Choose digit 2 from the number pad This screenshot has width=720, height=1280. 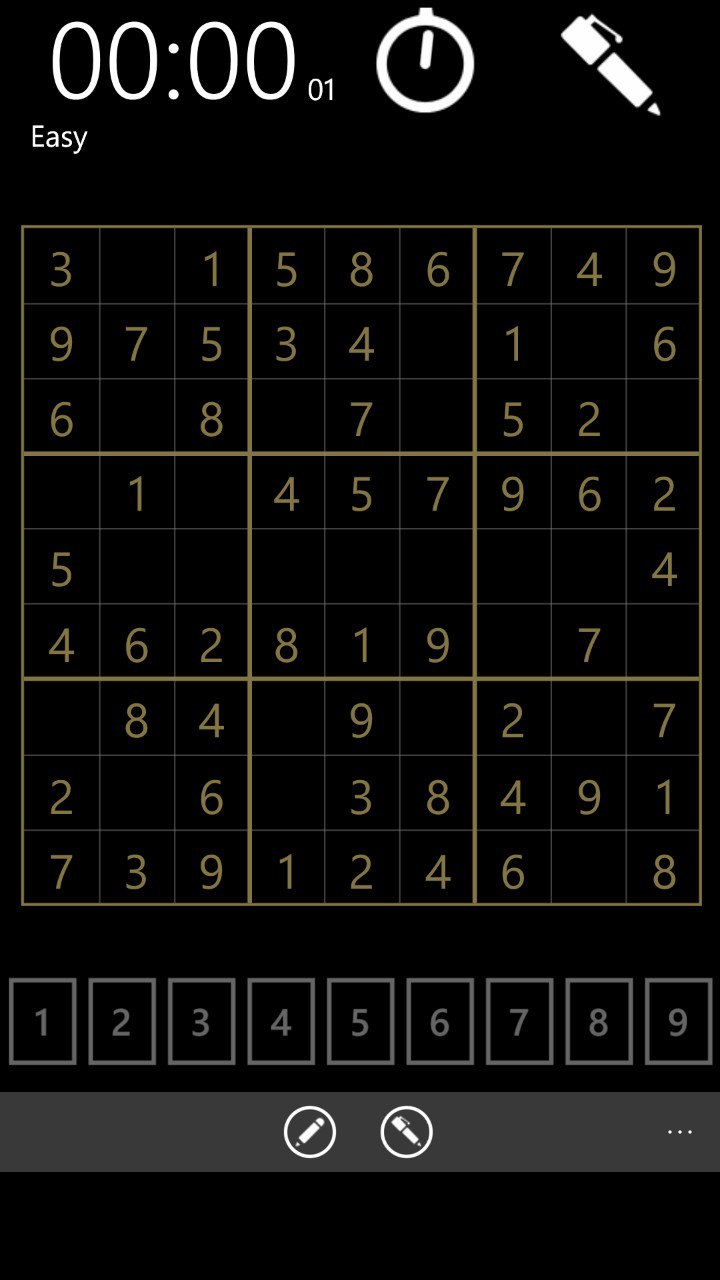coord(122,1021)
